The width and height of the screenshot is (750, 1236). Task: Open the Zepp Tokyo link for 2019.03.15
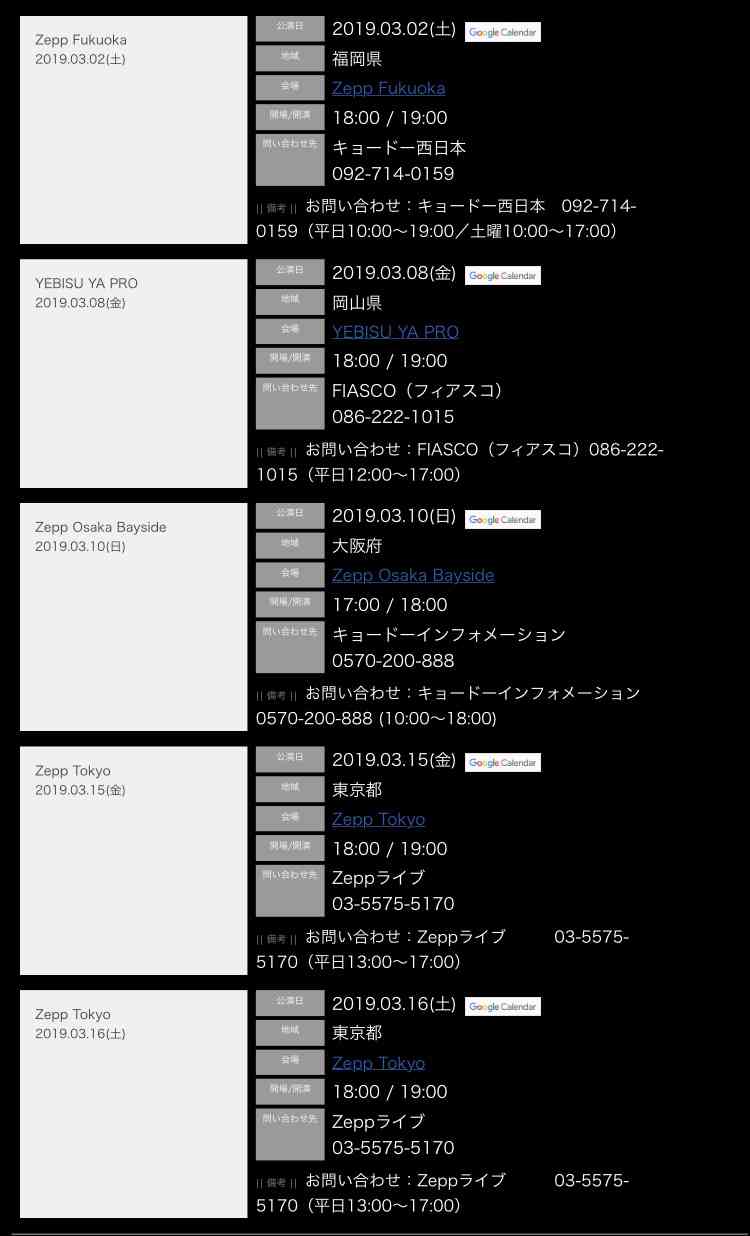click(x=378, y=819)
